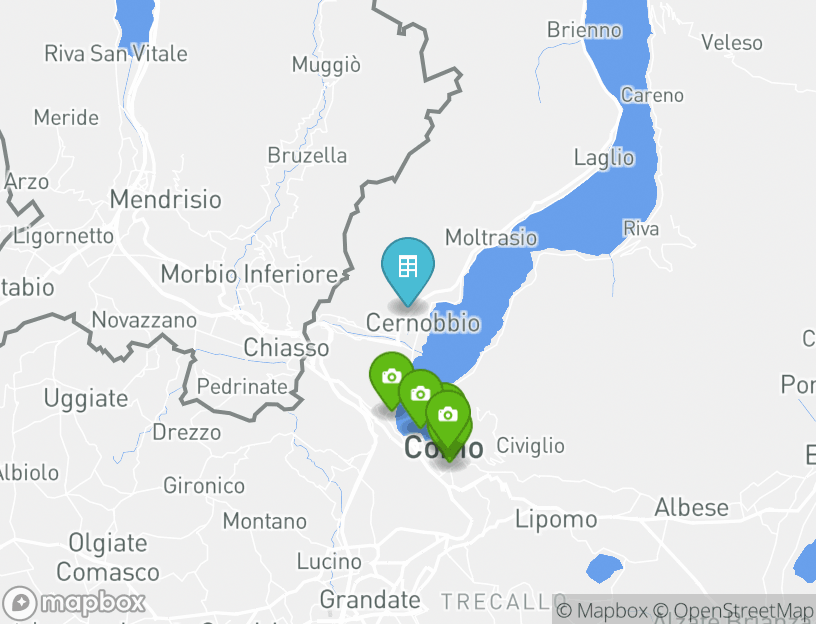Tap the leftmost green camera marker
Viewport: 816px width, 624px height.
(x=390, y=377)
